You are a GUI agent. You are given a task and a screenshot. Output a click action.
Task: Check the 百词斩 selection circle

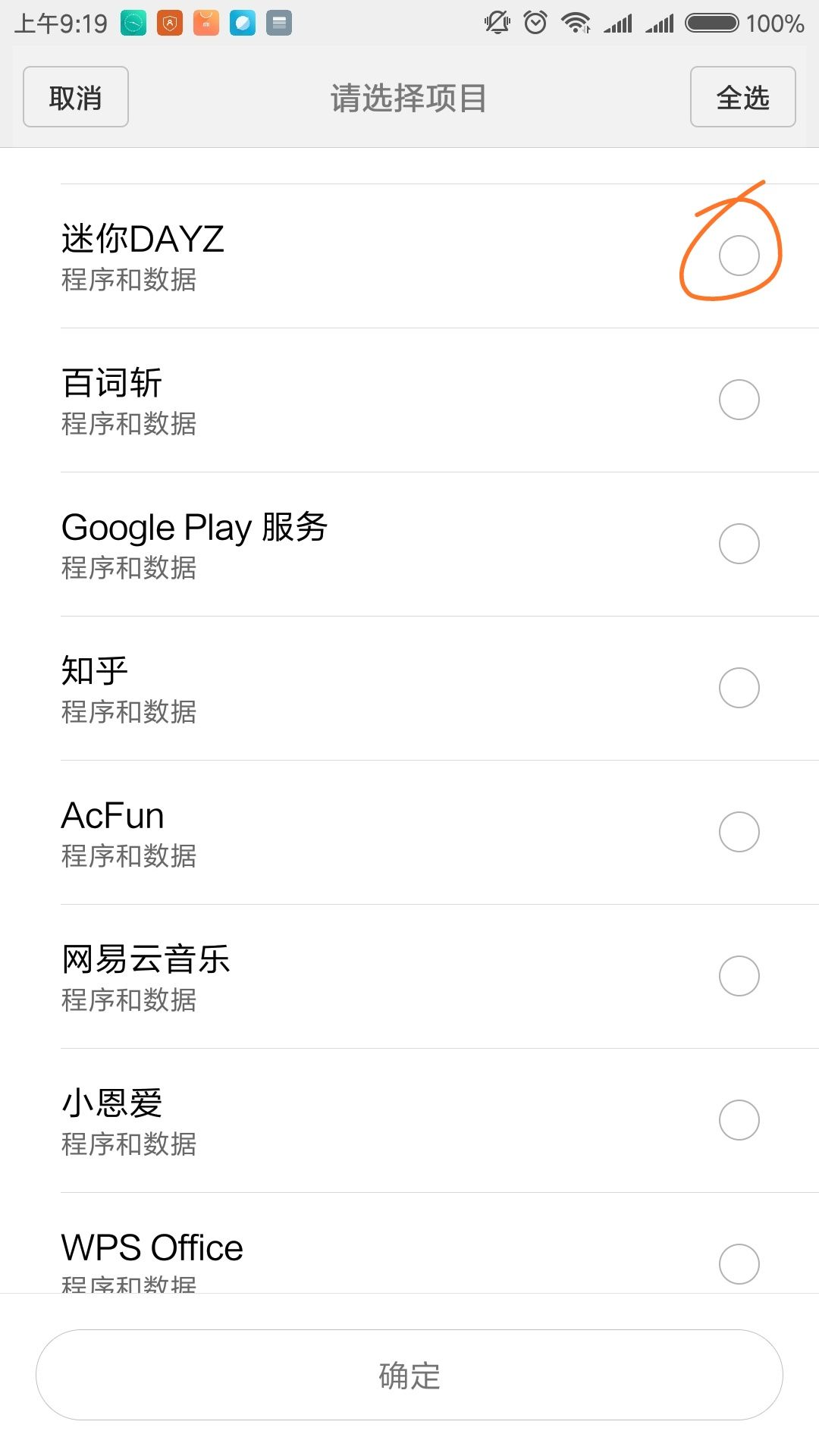pyautogui.click(x=739, y=400)
